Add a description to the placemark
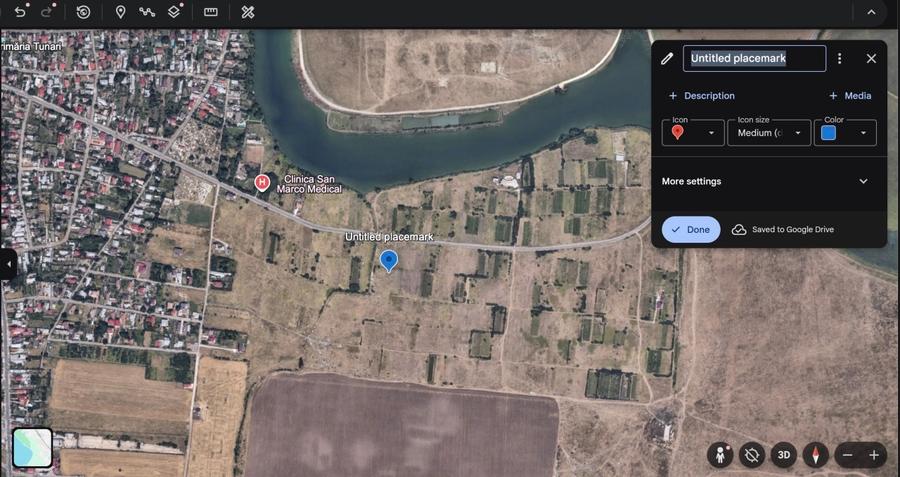The image size is (900, 477). (702, 96)
